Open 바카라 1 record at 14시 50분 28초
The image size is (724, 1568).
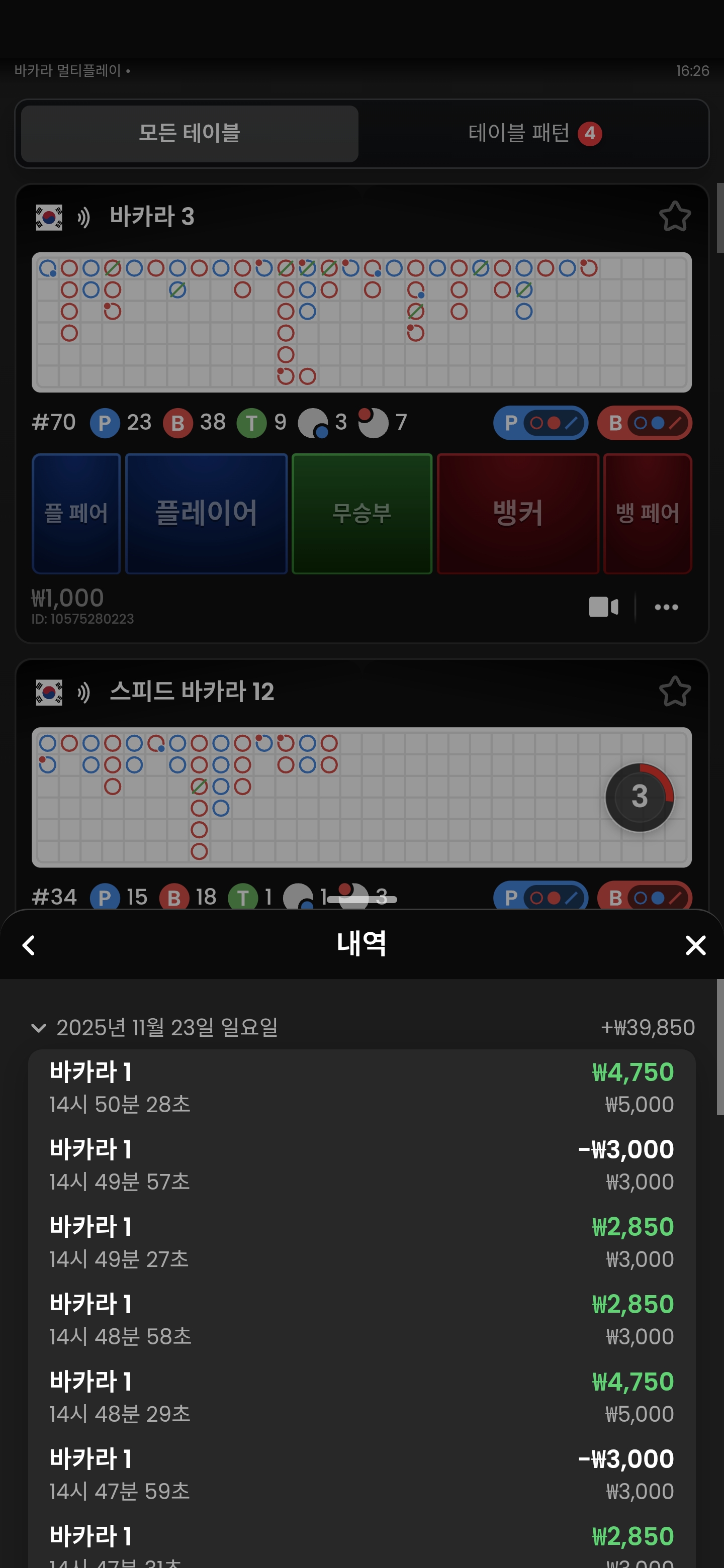point(361,1087)
